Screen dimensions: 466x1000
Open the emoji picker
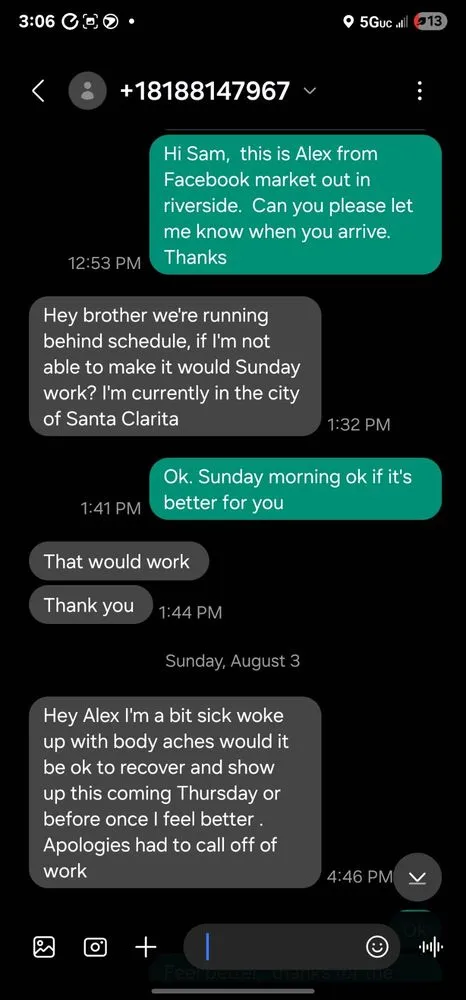(x=377, y=947)
